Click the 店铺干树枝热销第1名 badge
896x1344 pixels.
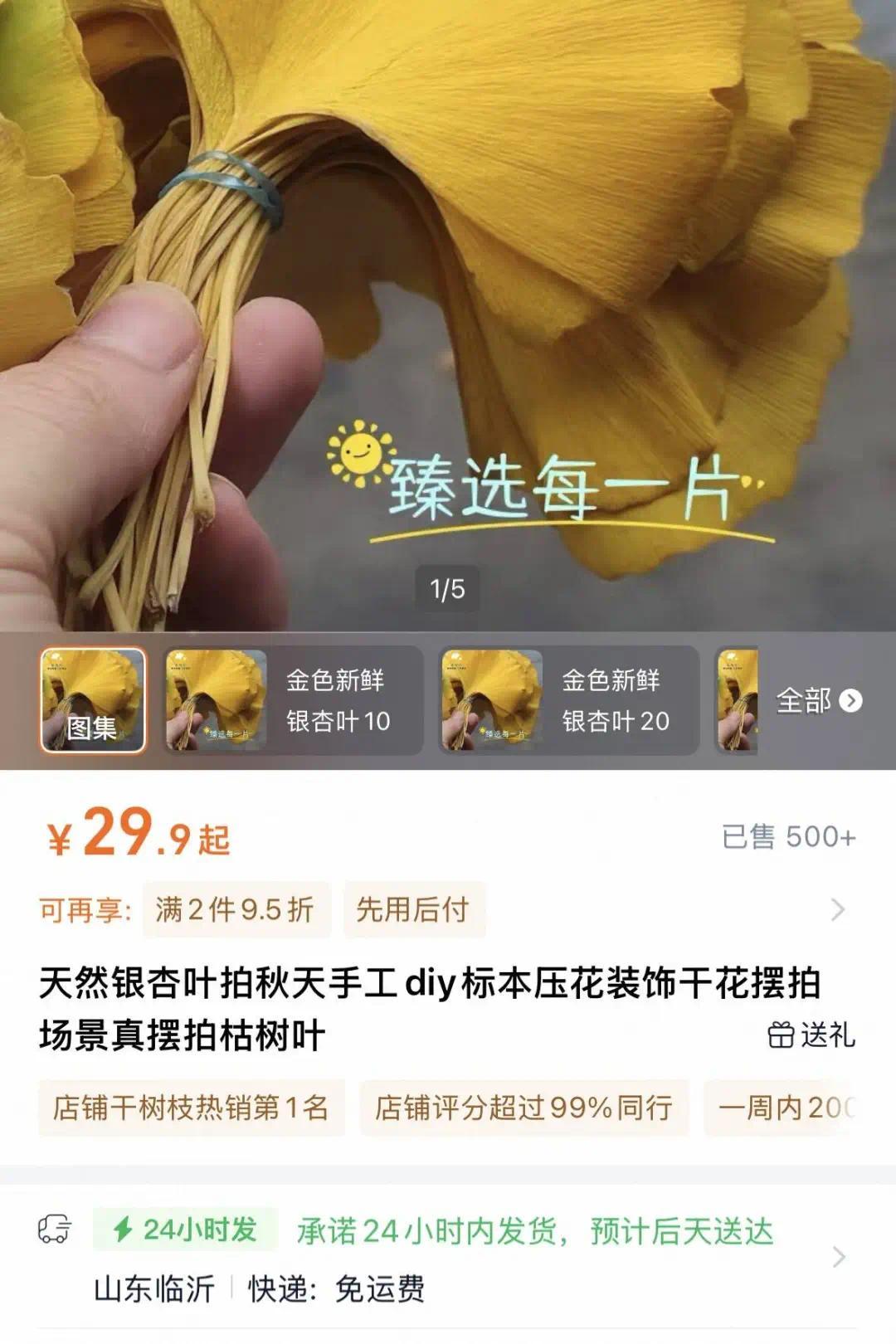(x=191, y=1106)
